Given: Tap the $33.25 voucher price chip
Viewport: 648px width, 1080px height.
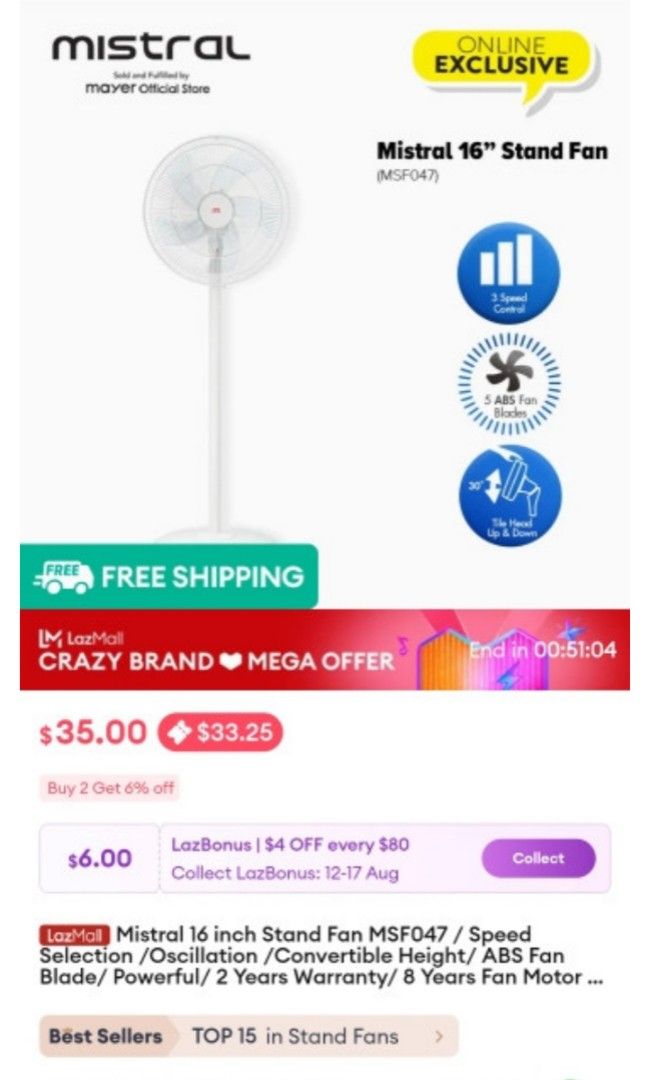Looking at the screenshot, I should (220, 732).
